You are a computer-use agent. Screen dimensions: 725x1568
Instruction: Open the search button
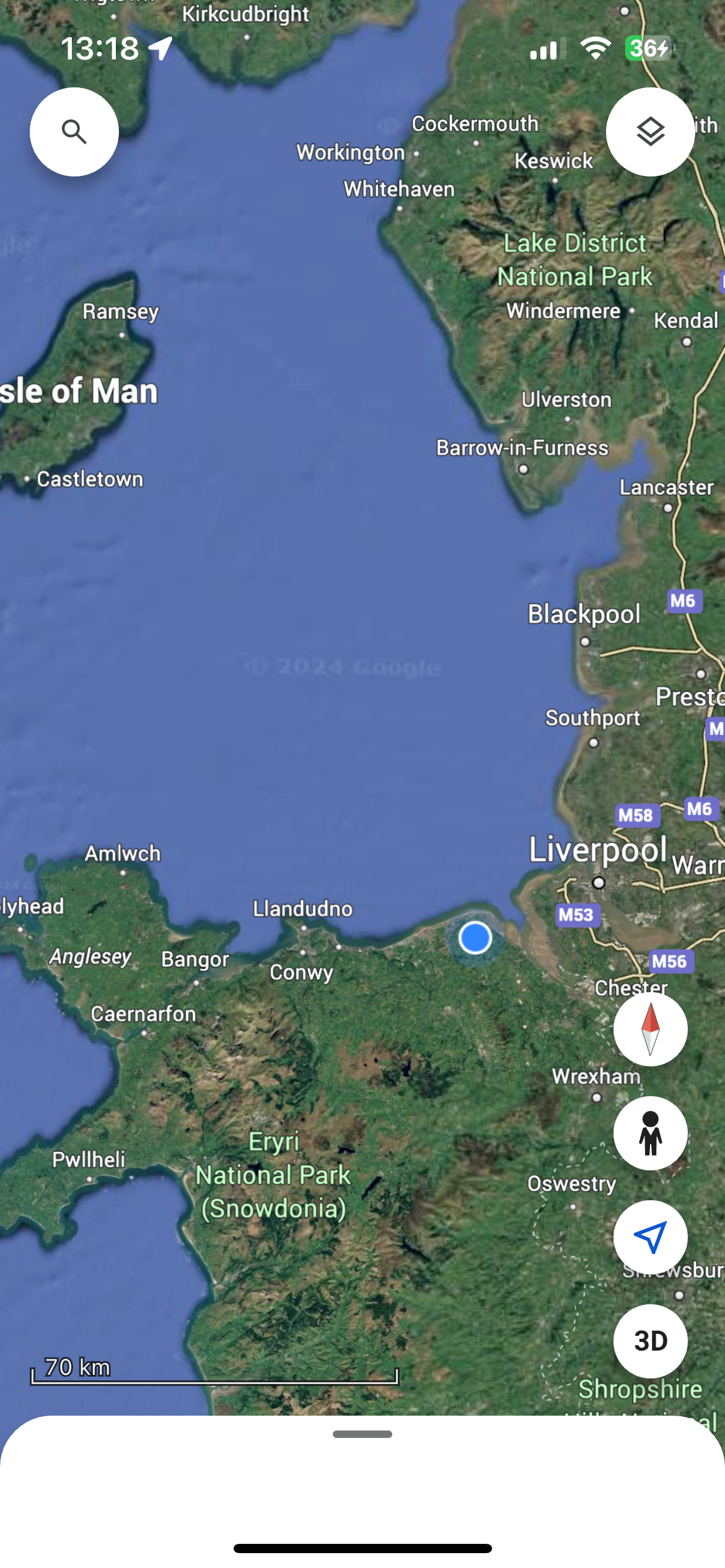[74, 132]
